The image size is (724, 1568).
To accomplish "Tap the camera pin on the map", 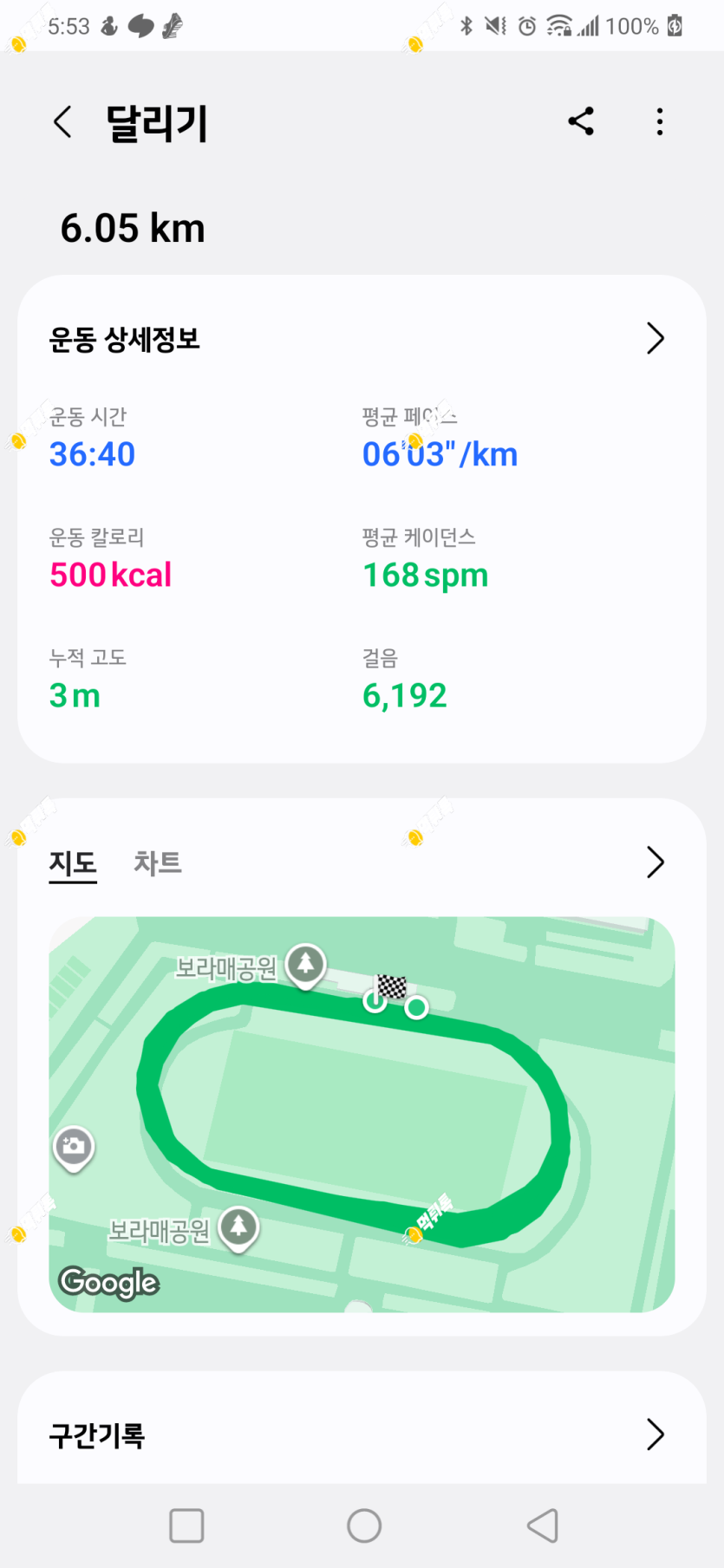I will point(74,1148).
